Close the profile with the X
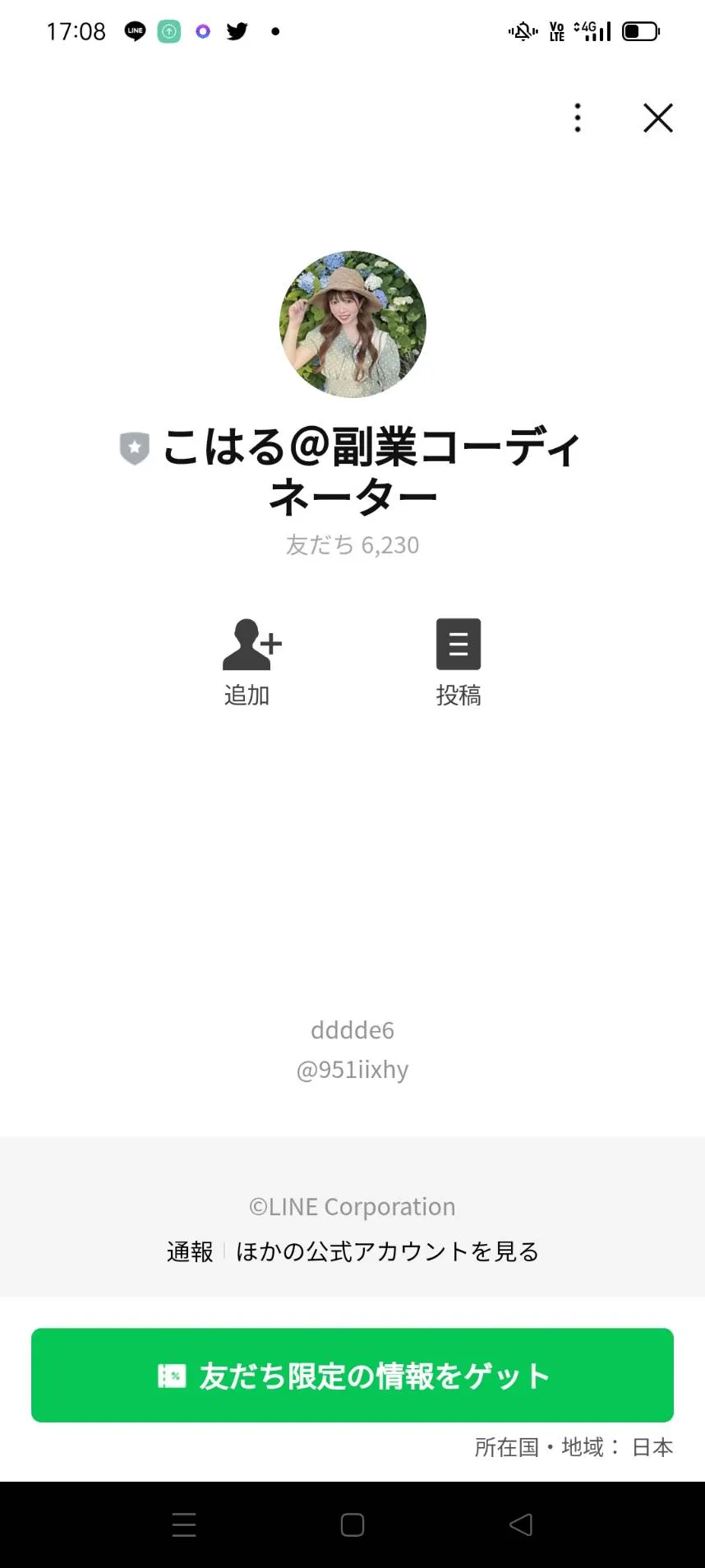The width and height of the screenshot is (705, 1568). 657,118
